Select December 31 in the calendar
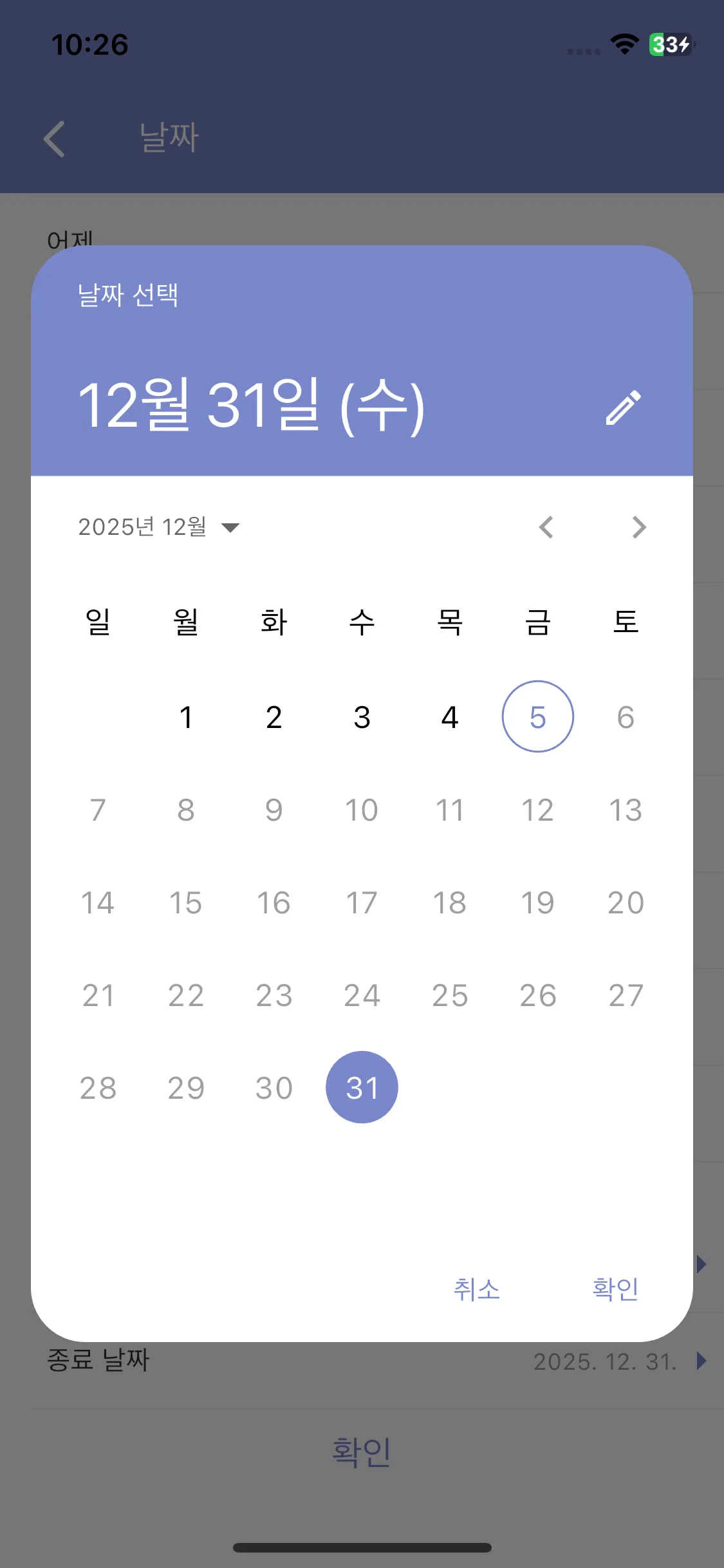This screenshot has height=1568, width=724. point(362,1087)
